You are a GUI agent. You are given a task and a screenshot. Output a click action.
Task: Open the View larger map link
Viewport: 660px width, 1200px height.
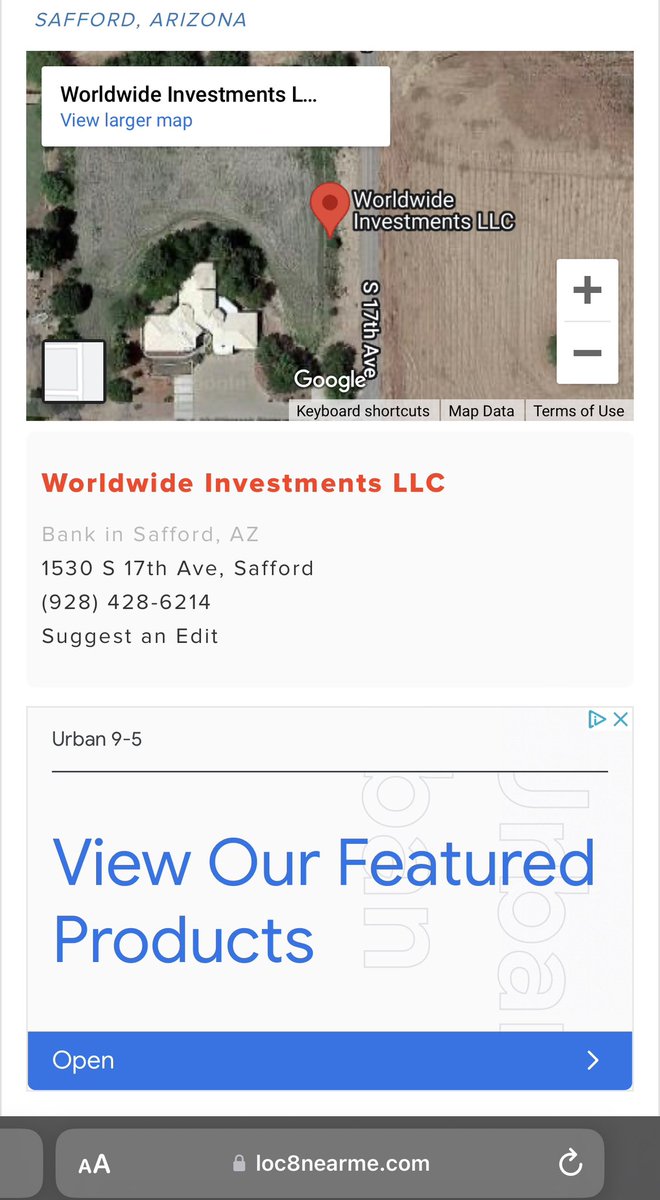pyautogui.click(x=126, y=120)
